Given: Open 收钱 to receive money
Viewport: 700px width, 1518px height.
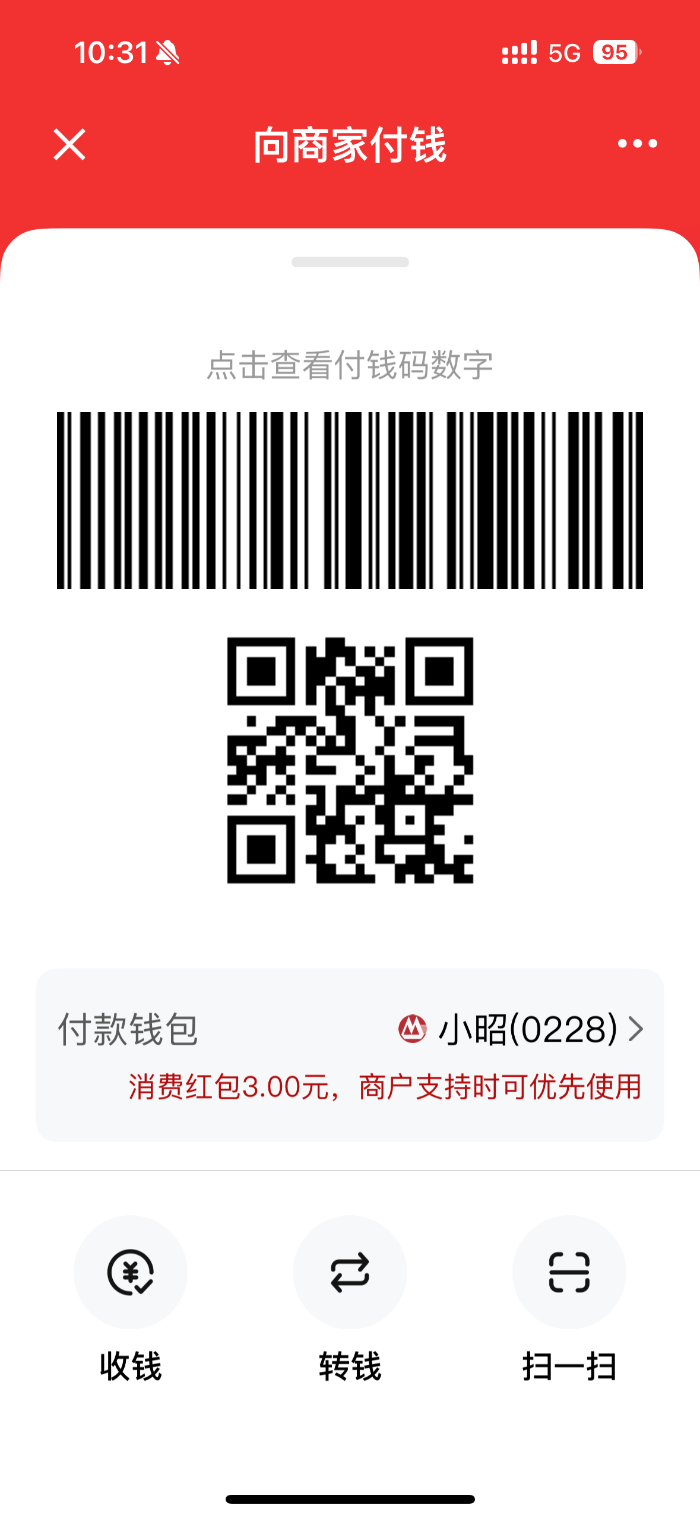Looking at the screenshot, I should click(130, 1272).
